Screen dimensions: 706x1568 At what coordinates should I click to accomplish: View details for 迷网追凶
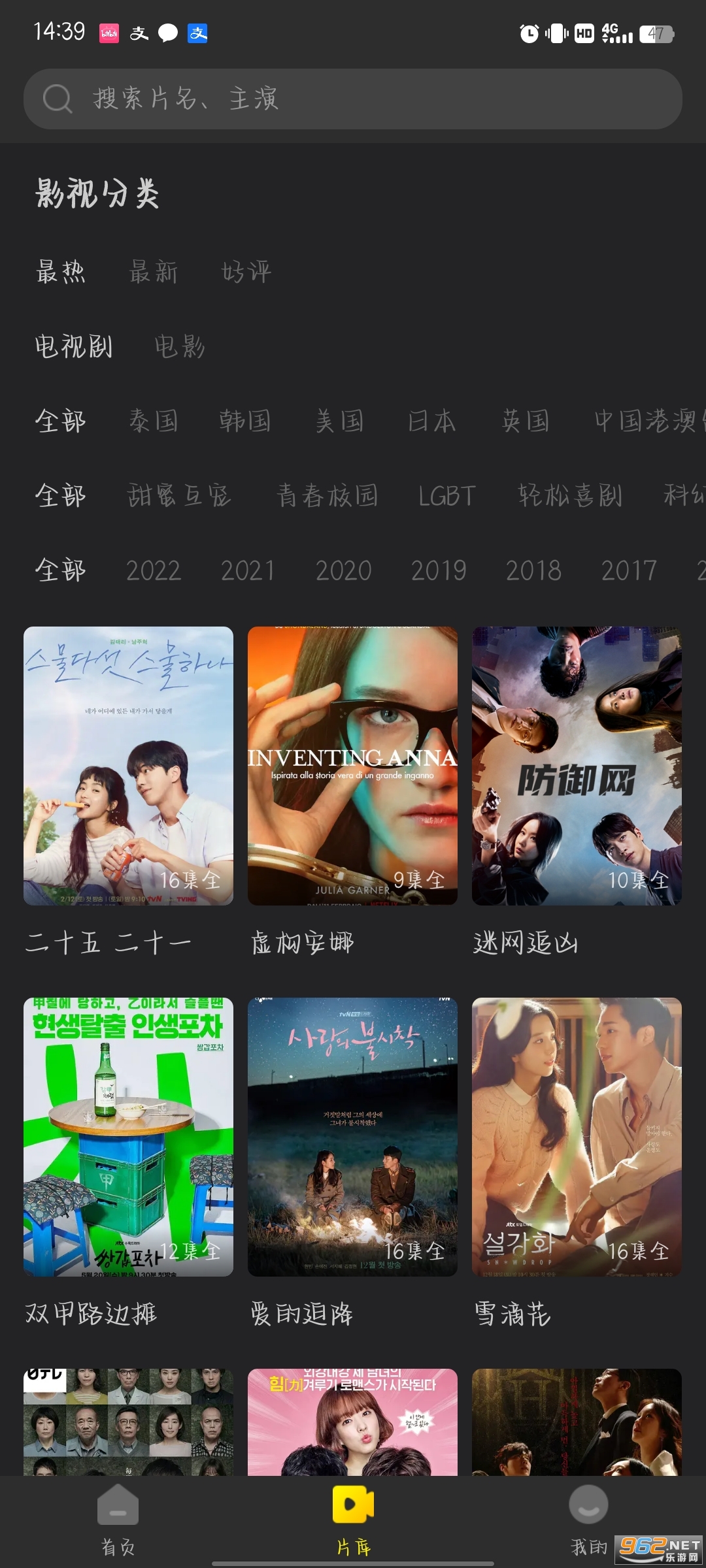[x=577, y=766]
